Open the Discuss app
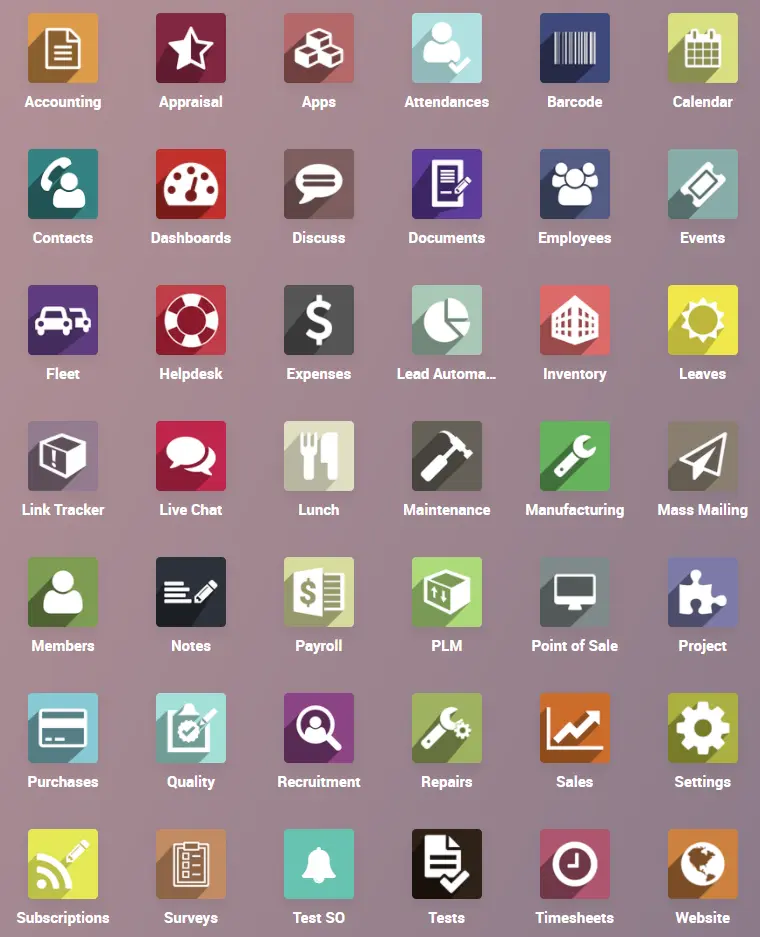The height and width of the screenshot is (937, 760). click(x=319, y=184)
